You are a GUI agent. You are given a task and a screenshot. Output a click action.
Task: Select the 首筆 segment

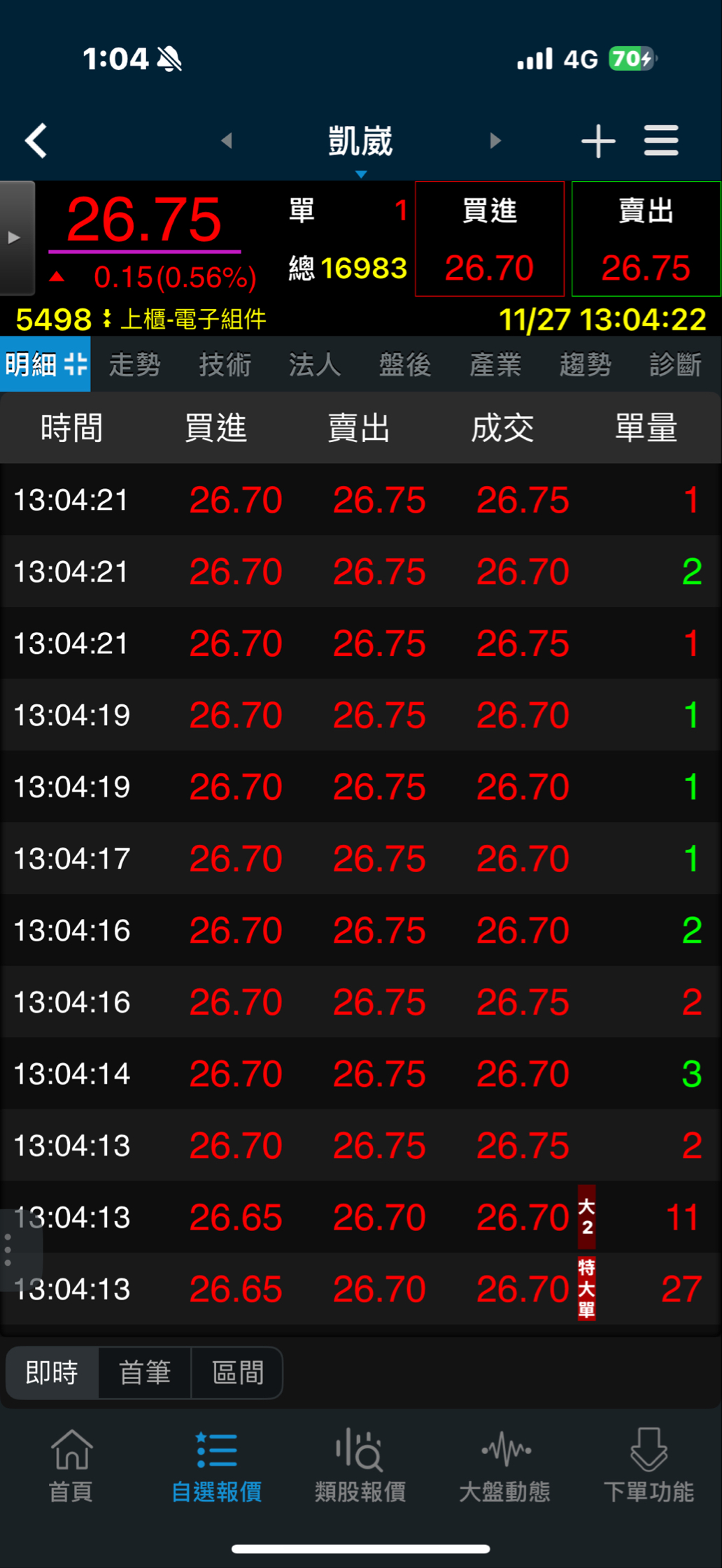[x=145, y=1373]
